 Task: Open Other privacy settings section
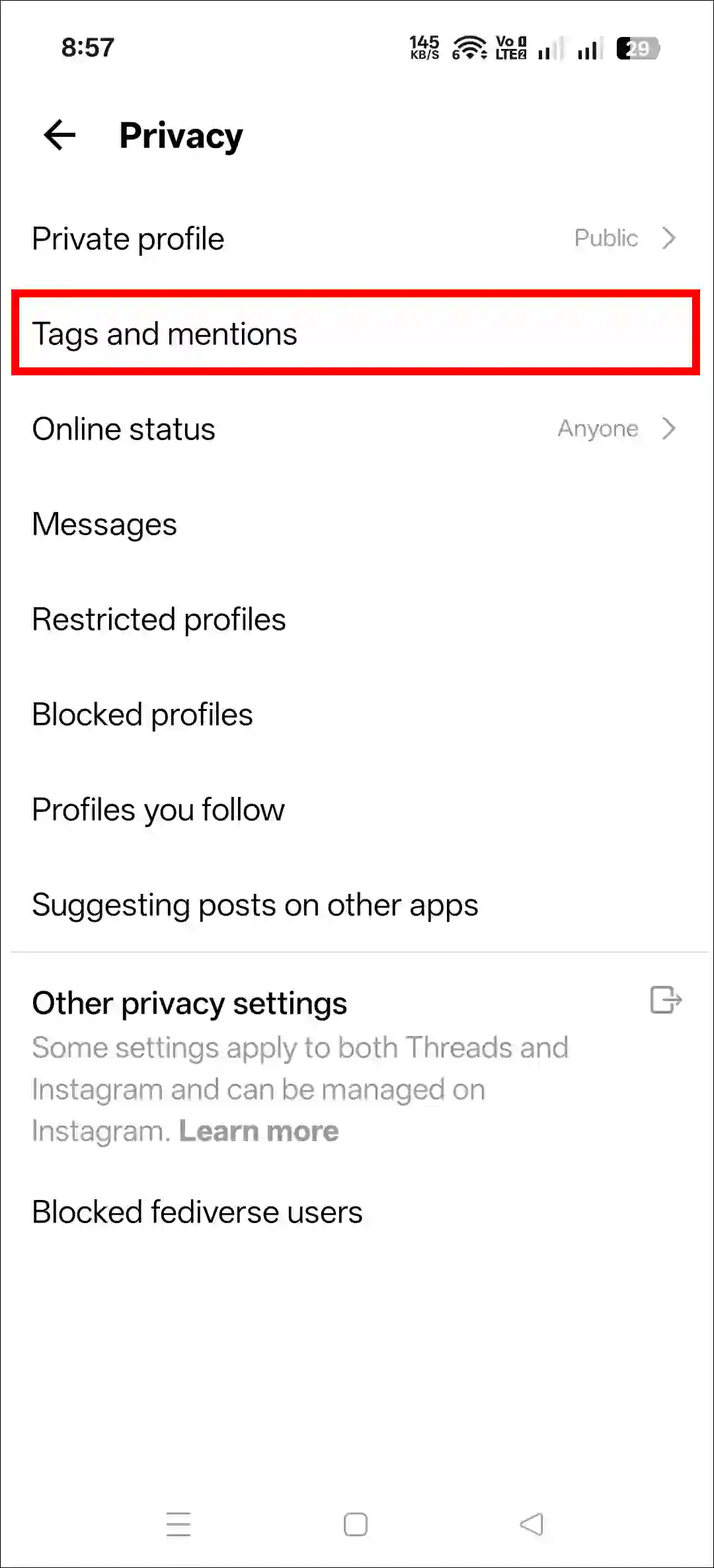tap(189, 1002)
